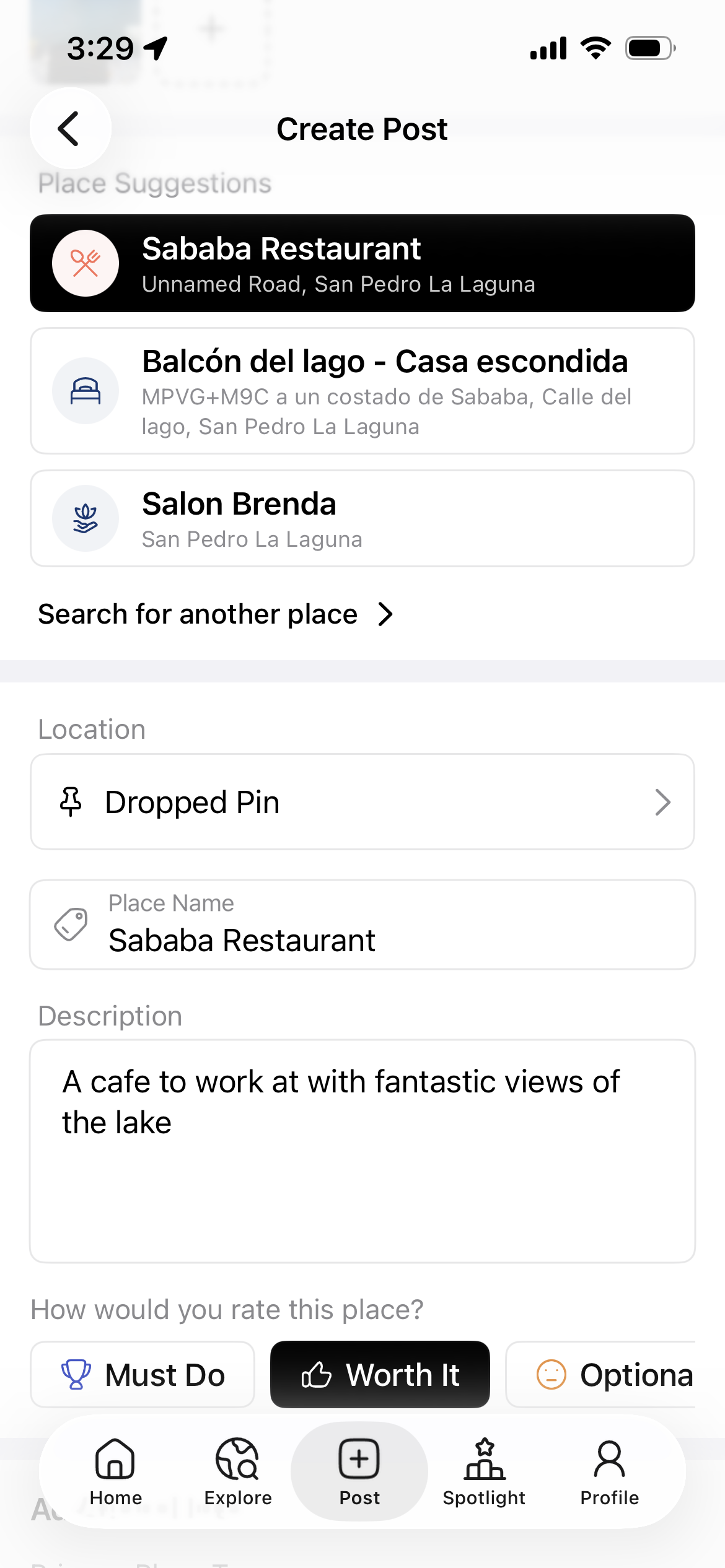Click the neutral face icon on Optional

(x=553, y=1375)
